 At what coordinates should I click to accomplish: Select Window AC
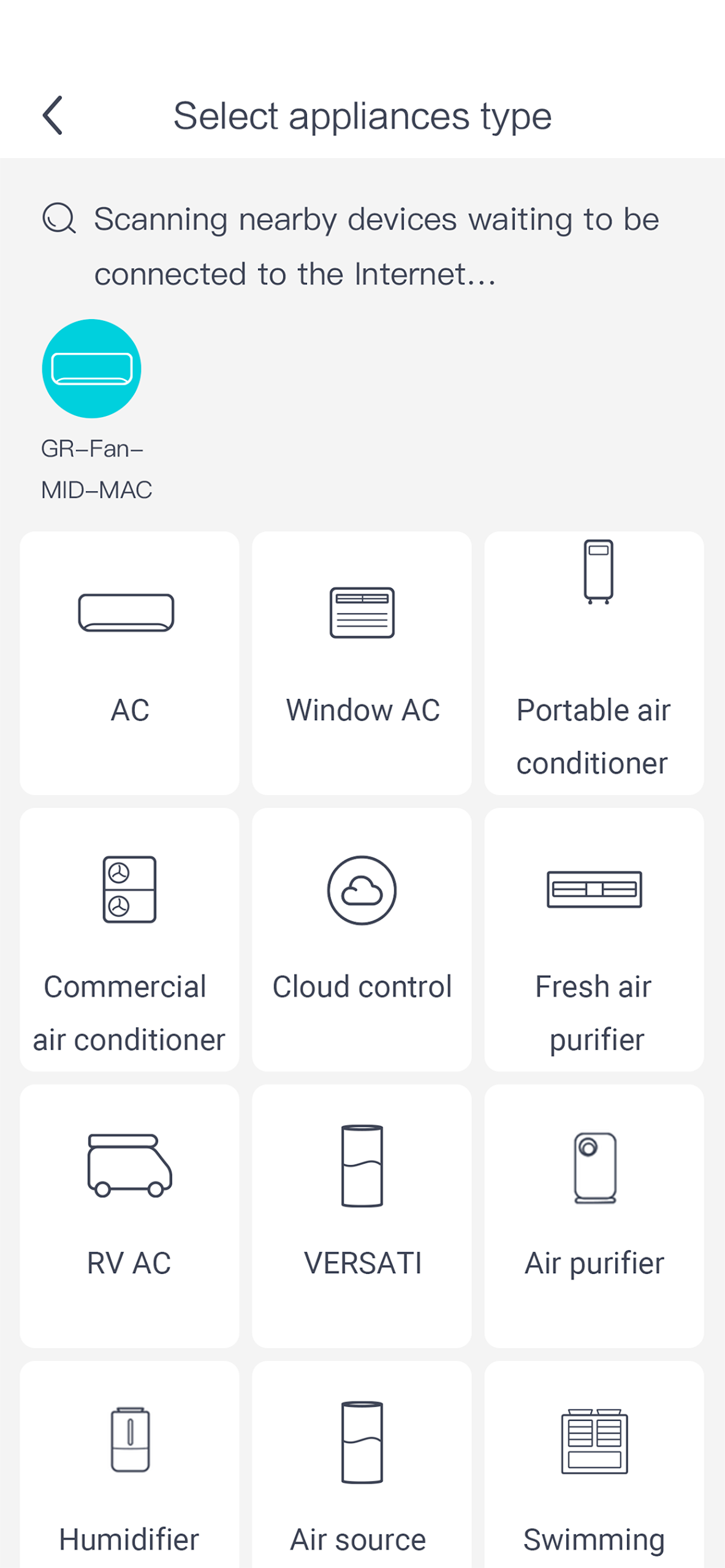pyautogui.click(x=362, y=663)
